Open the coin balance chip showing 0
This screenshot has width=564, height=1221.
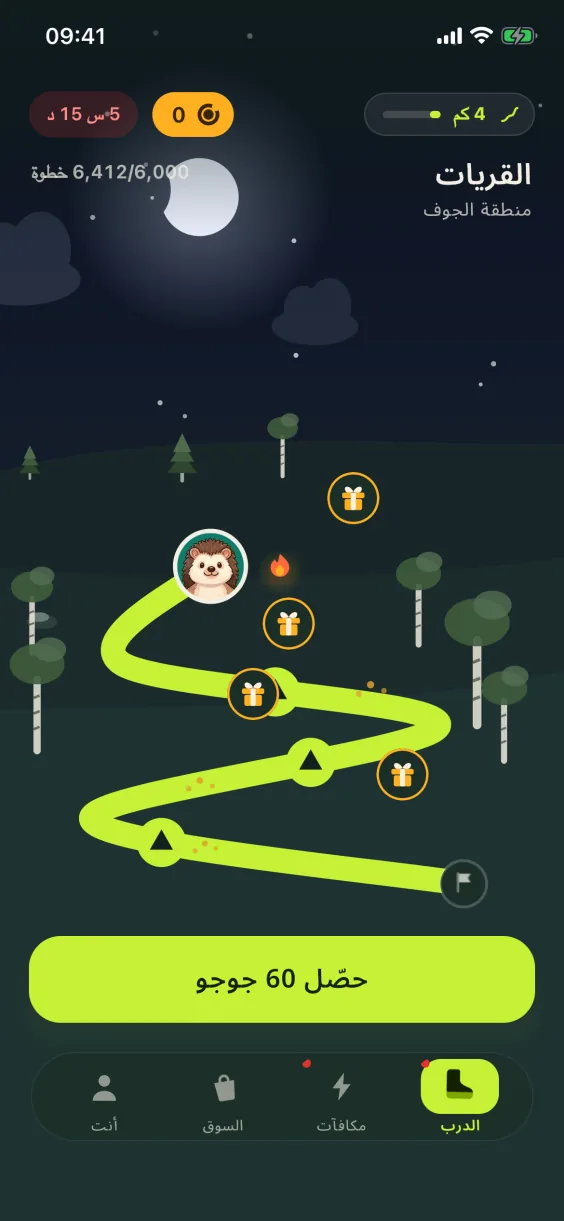point(193,114)
